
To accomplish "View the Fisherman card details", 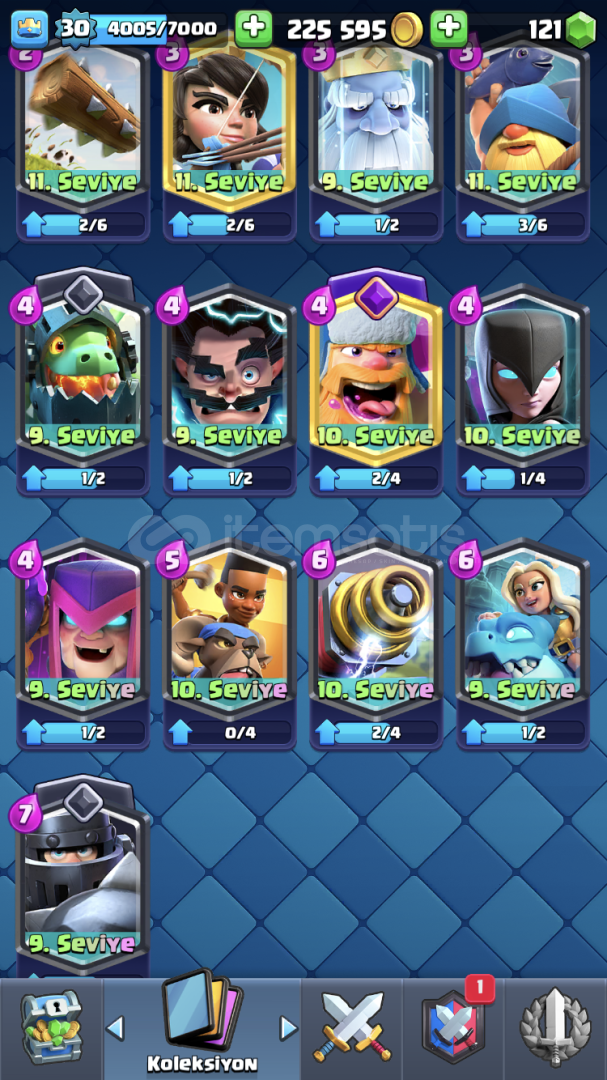I will (x=523, y=143).
